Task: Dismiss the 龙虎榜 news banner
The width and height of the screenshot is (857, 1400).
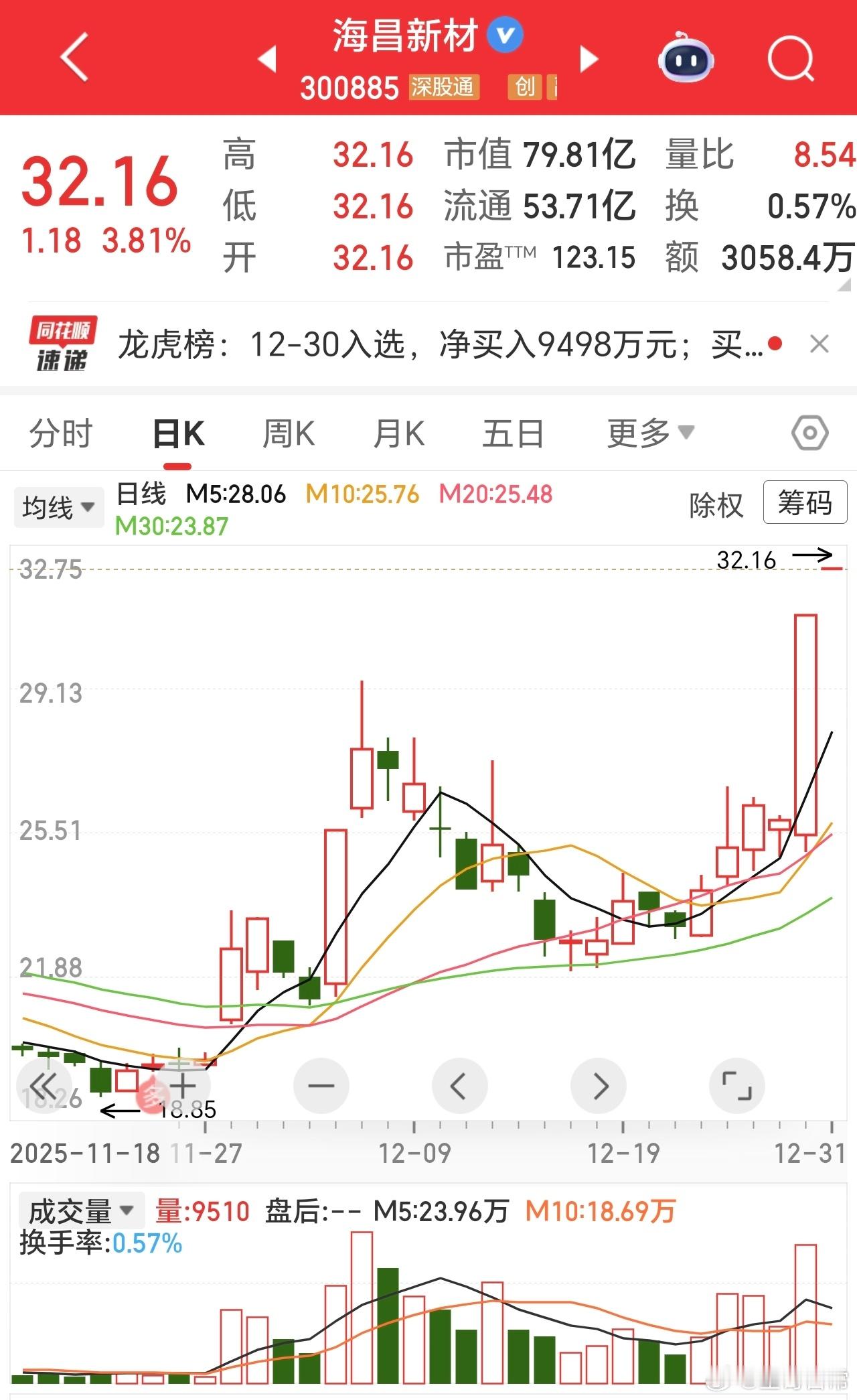Action: coord(820,344)
